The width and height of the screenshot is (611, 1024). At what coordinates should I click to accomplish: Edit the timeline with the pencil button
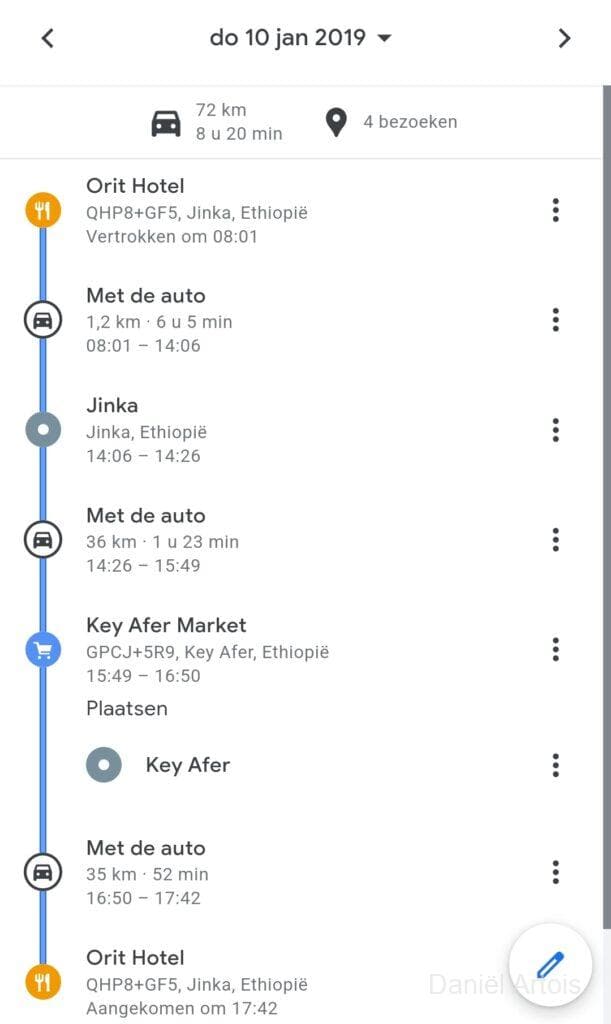pyautogui.click(x=550, y=964)
